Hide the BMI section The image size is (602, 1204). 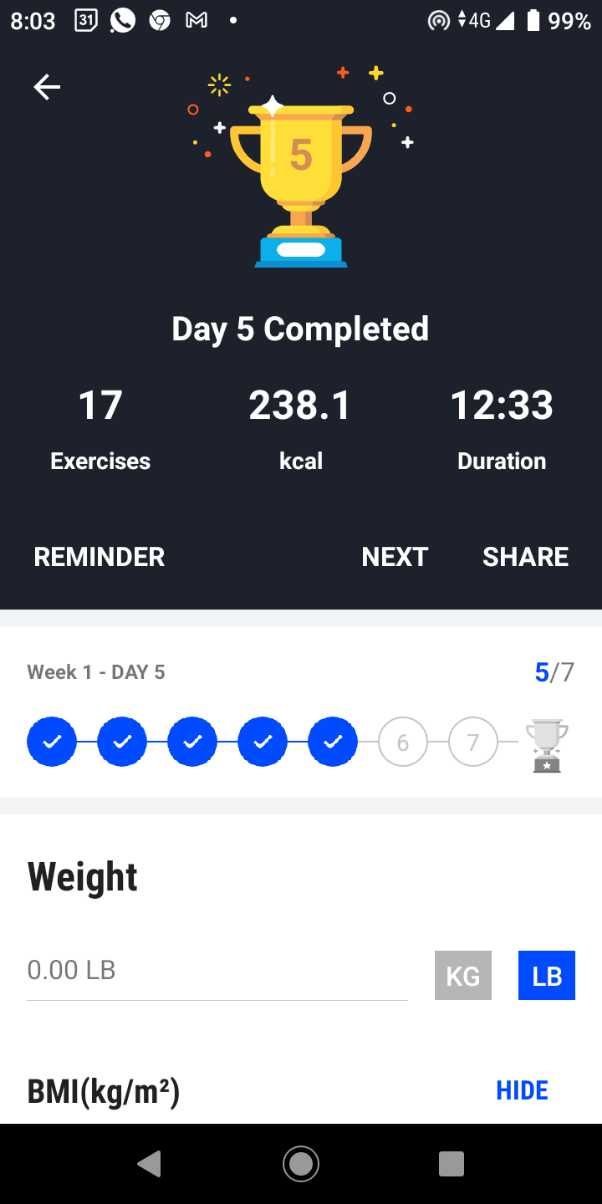tap(522, 1090)
